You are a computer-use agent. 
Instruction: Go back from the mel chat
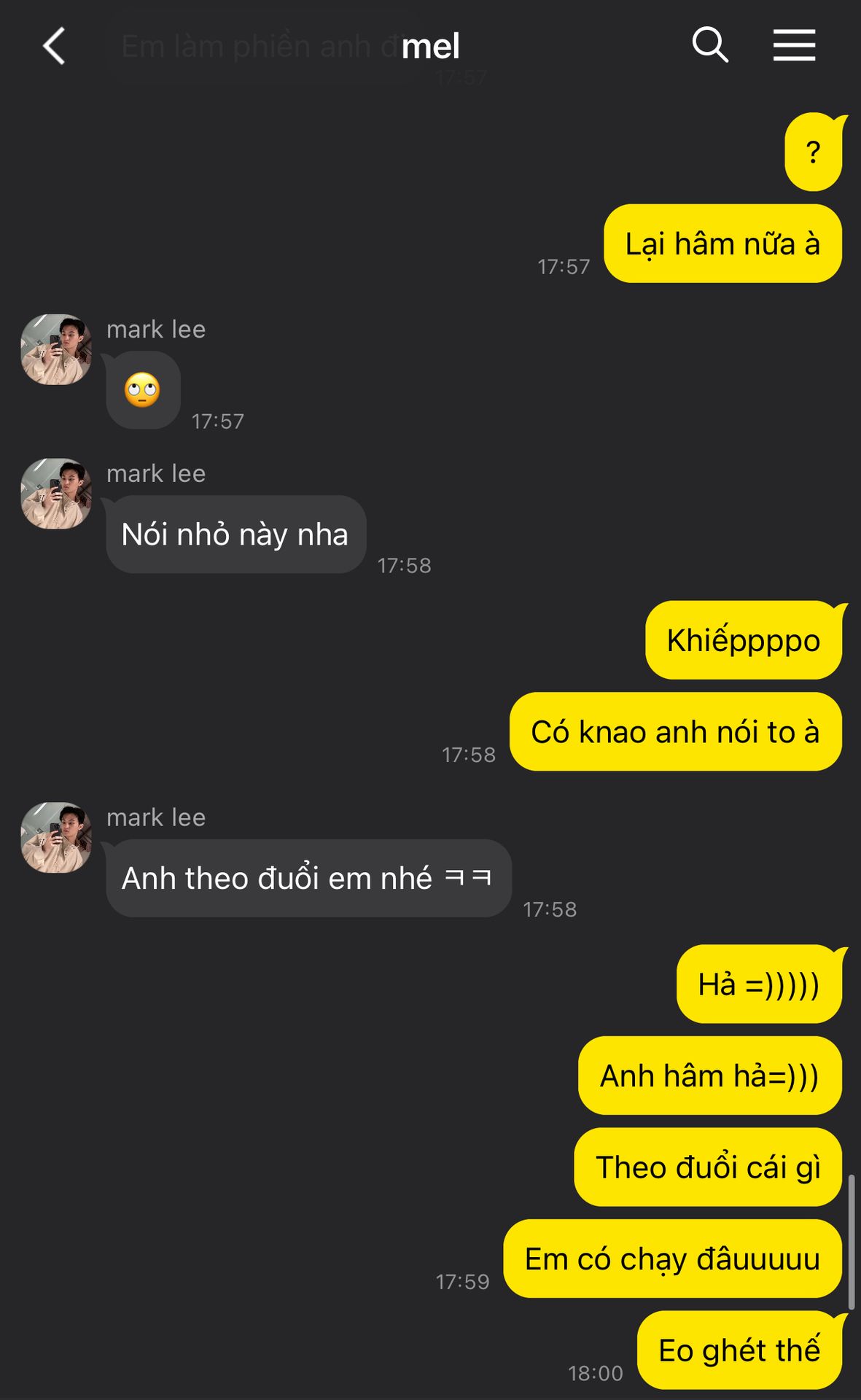(54, 47)
